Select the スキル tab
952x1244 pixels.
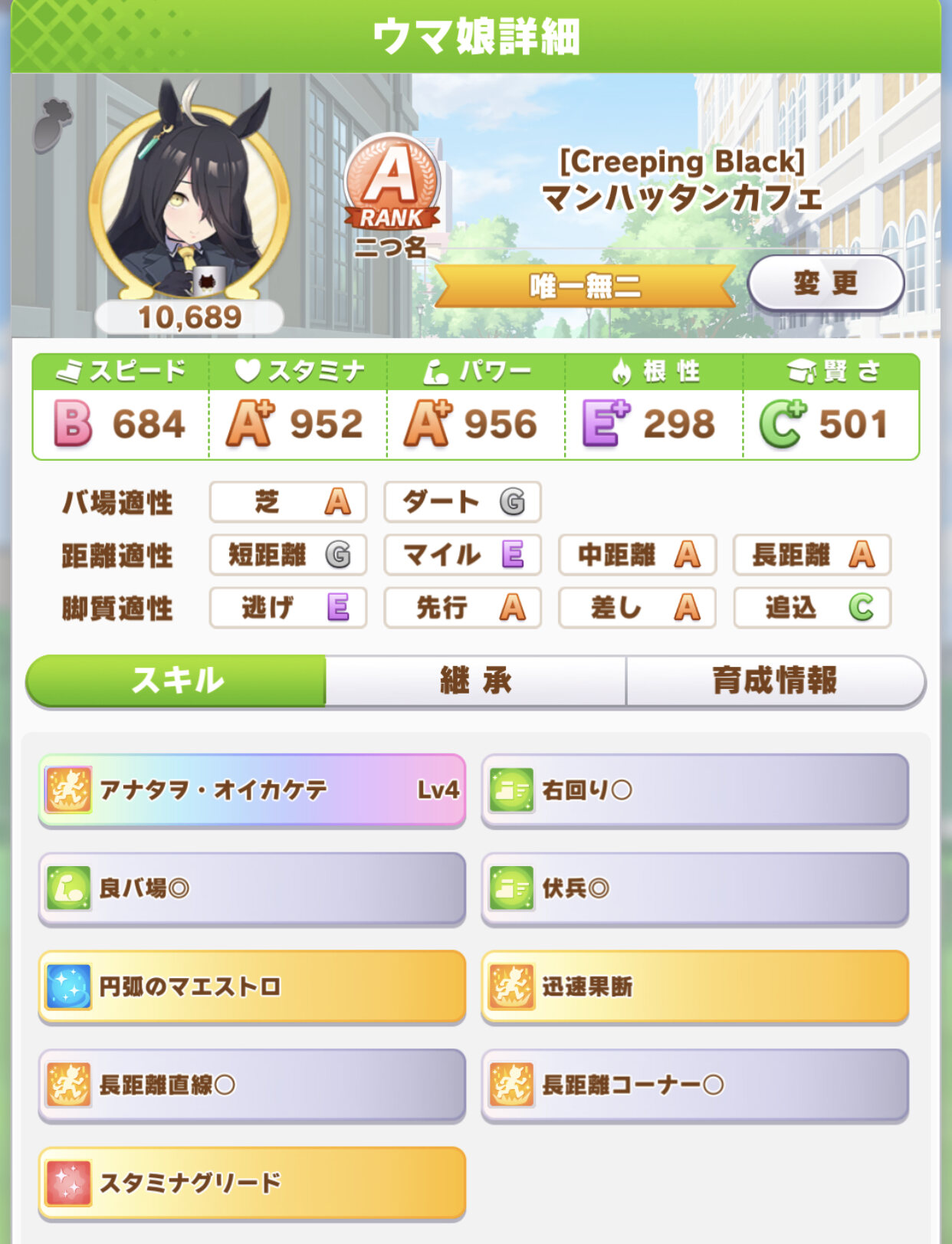(x=177, y=680)
